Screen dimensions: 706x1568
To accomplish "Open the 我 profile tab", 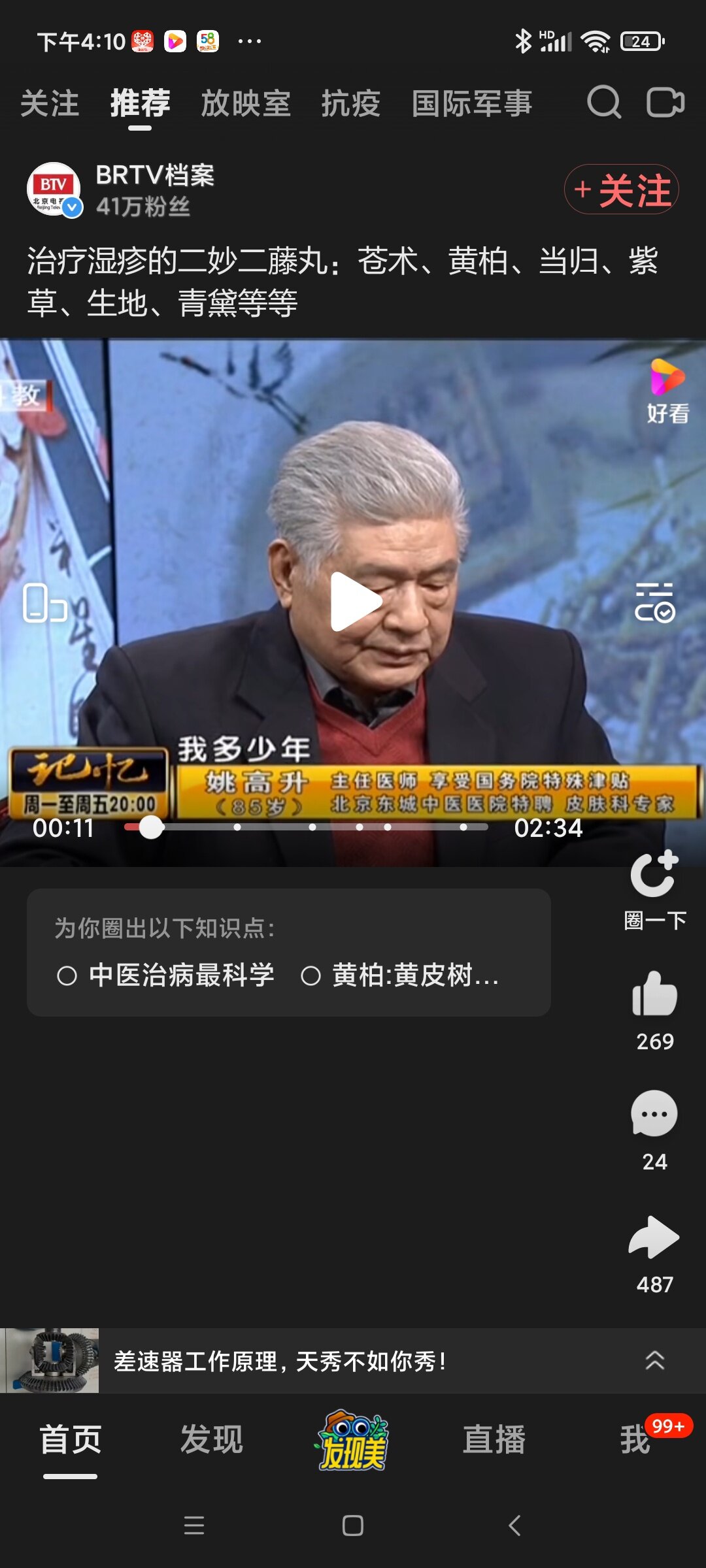I will [x=635, y=1439].
